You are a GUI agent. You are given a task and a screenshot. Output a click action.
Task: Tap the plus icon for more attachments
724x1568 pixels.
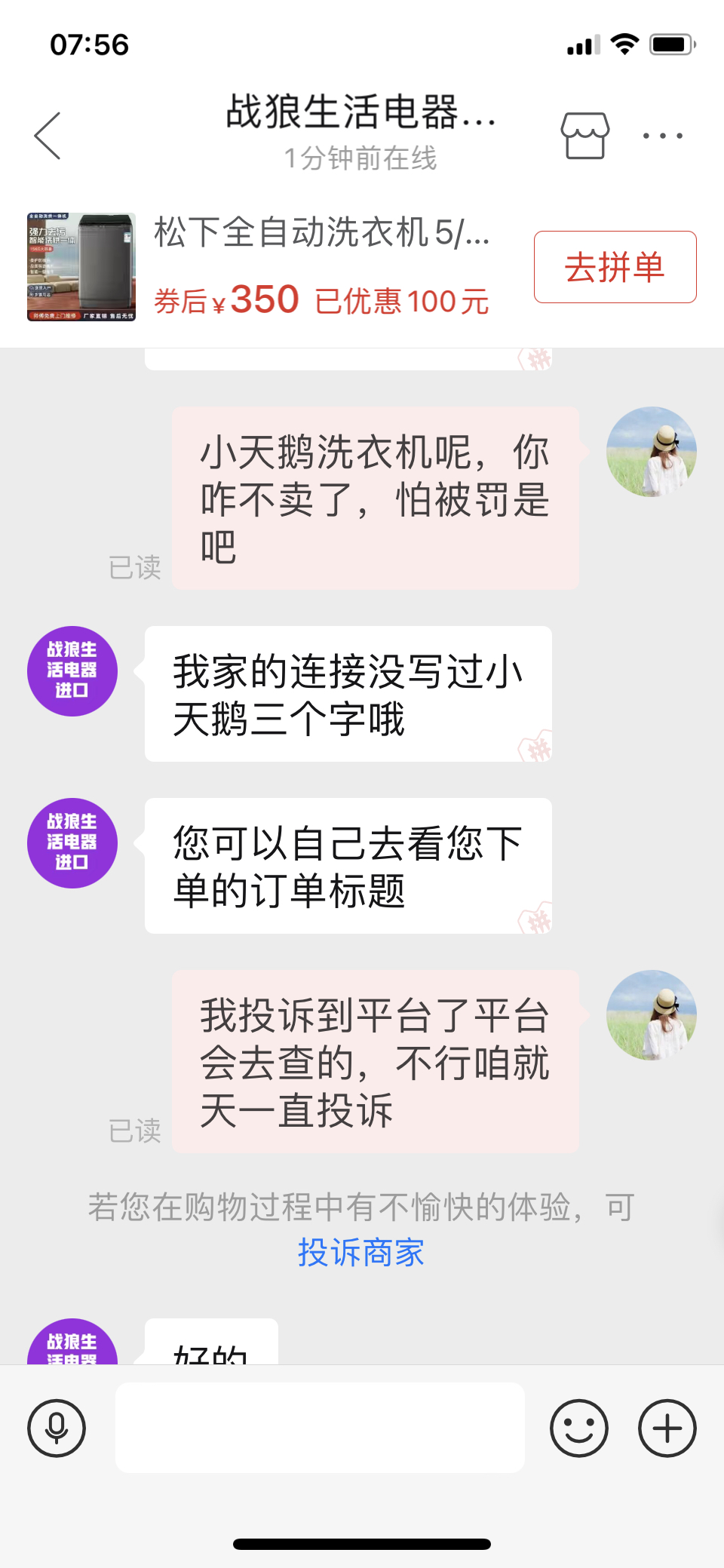pos(666,1428)
